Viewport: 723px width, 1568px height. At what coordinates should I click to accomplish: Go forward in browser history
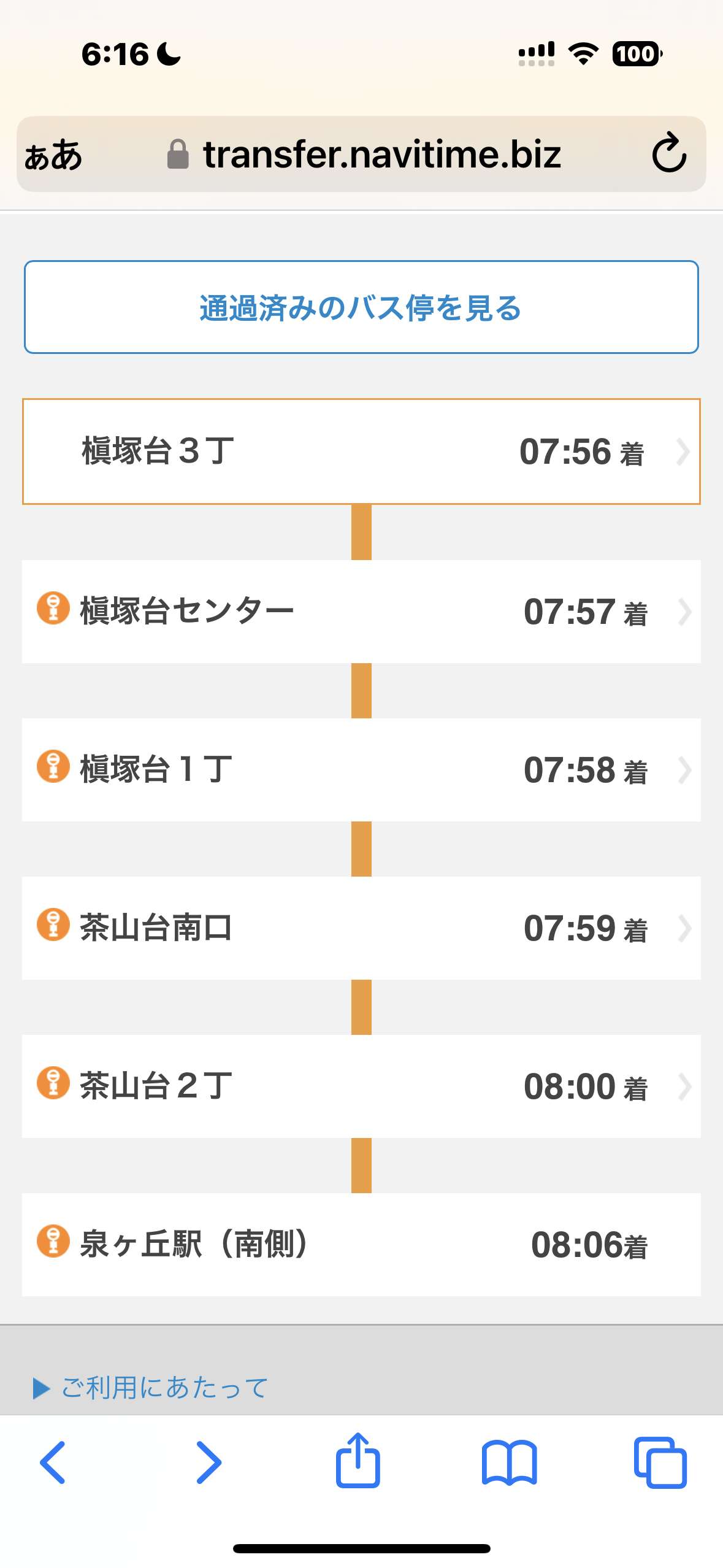pyautogui.click(x=208, y=1462)
